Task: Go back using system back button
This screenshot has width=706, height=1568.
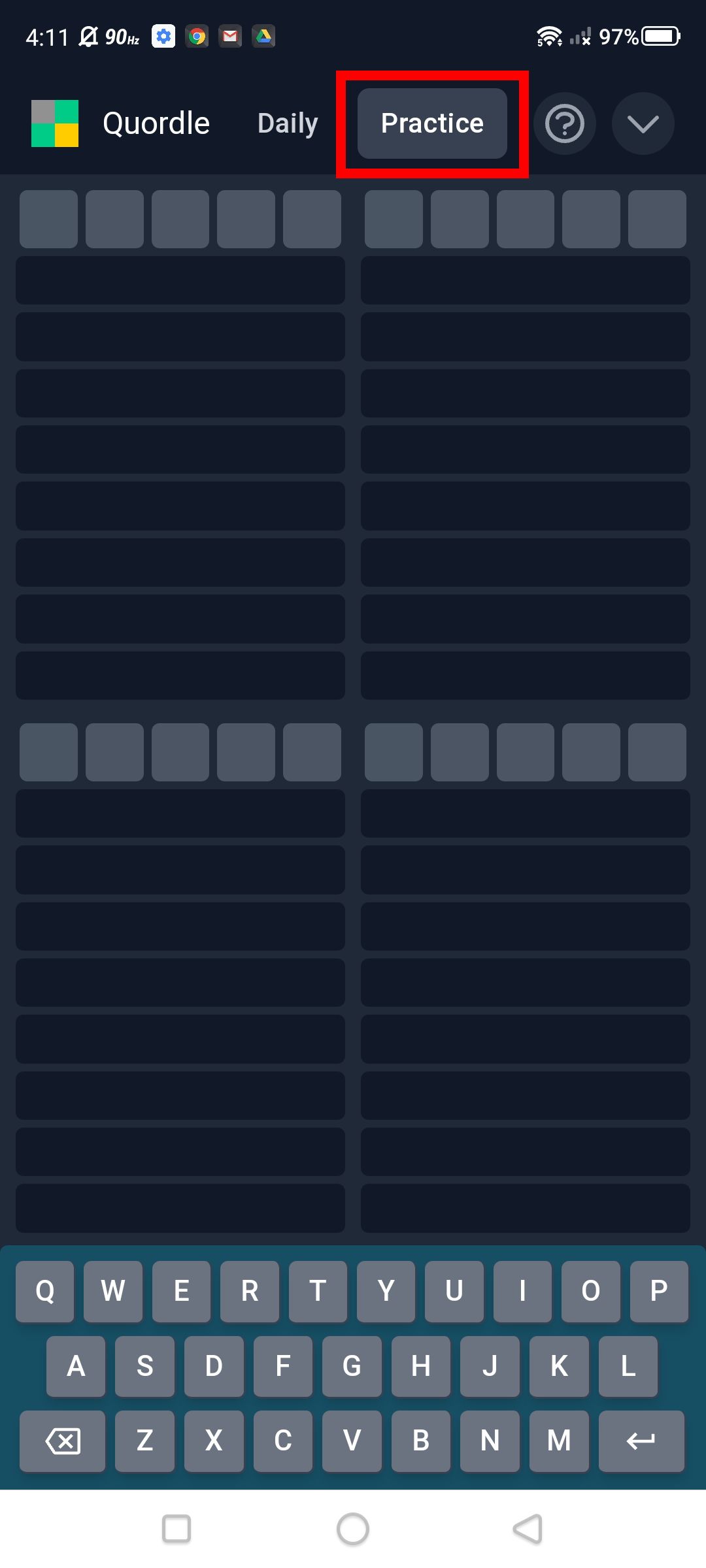Action: 528,1529
